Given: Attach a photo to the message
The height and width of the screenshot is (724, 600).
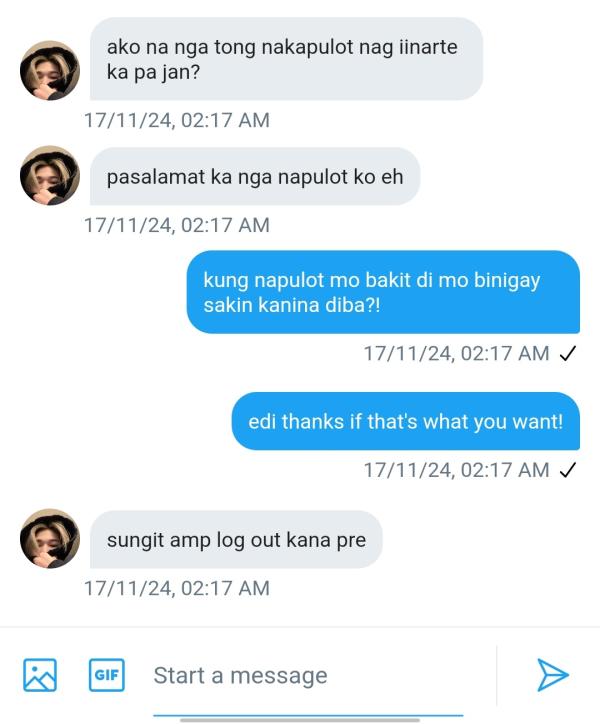Looking at the screenshot, I should tap(40, 675).
